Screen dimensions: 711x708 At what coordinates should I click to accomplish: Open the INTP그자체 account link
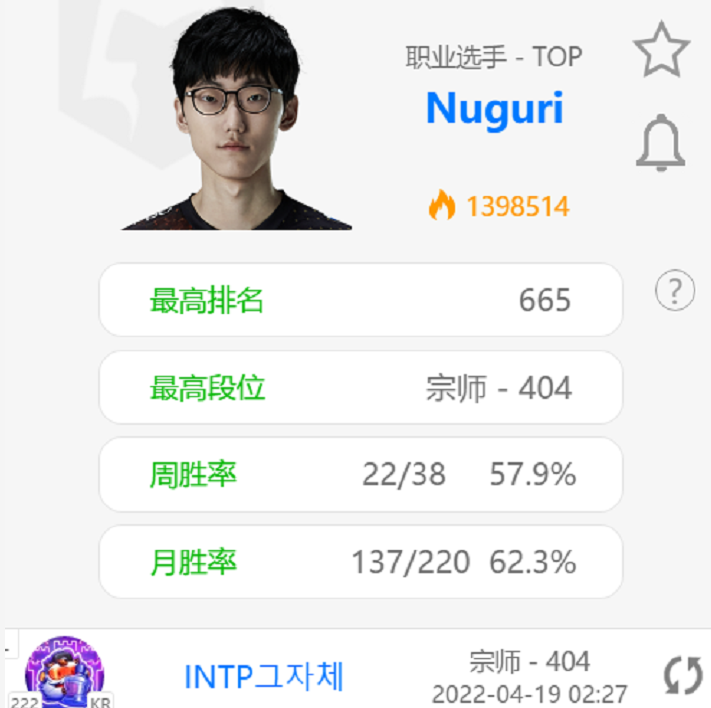click(x=264, y=677)
